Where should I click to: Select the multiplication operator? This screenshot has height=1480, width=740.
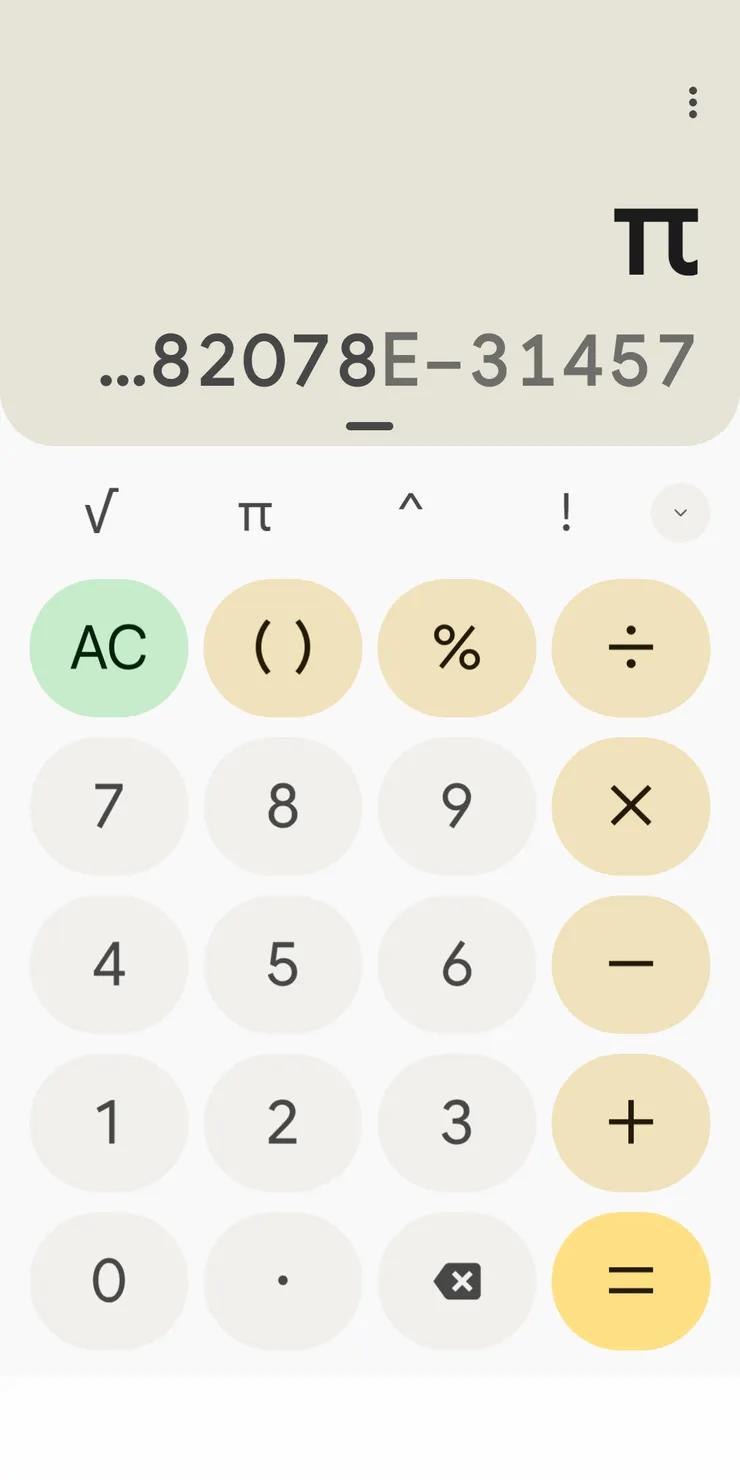631,806
